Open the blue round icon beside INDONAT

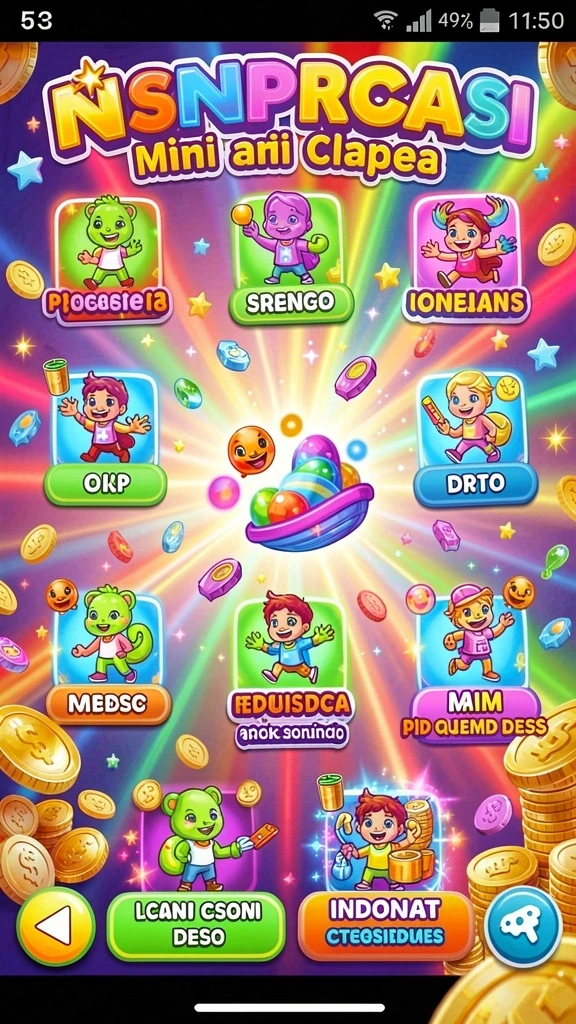point(524,926)
